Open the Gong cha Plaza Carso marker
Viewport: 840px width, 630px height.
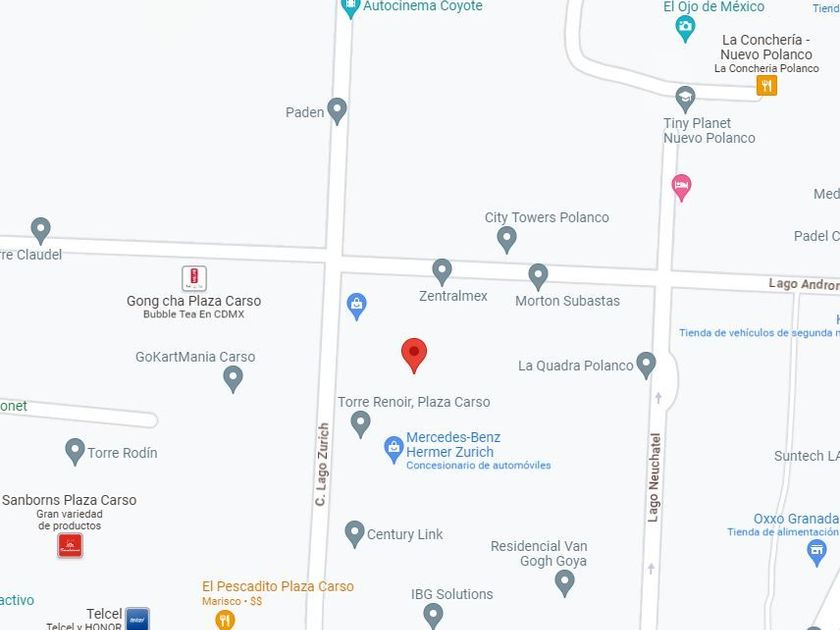point(194,279)
